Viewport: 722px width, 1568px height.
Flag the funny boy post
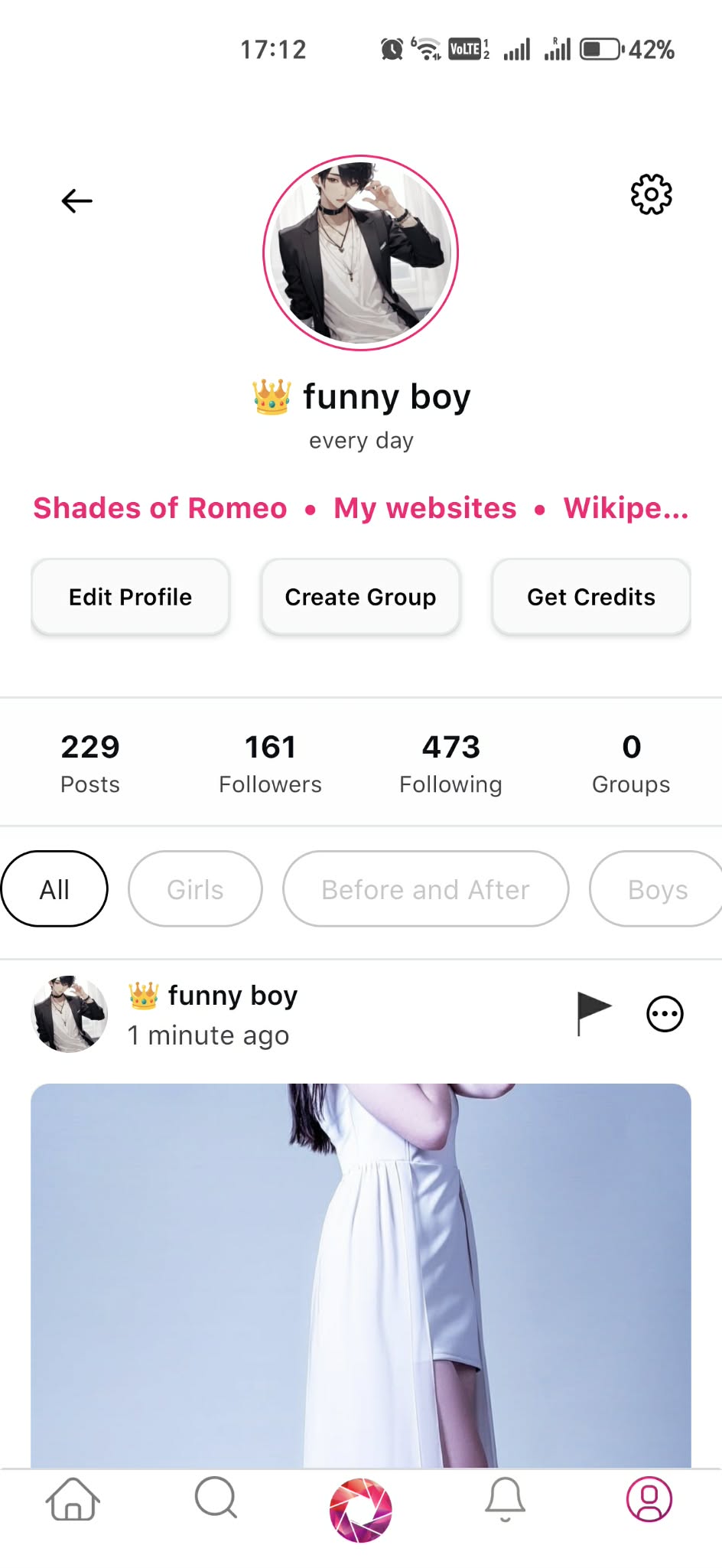pyautogui.click(x=594, y=1013)
